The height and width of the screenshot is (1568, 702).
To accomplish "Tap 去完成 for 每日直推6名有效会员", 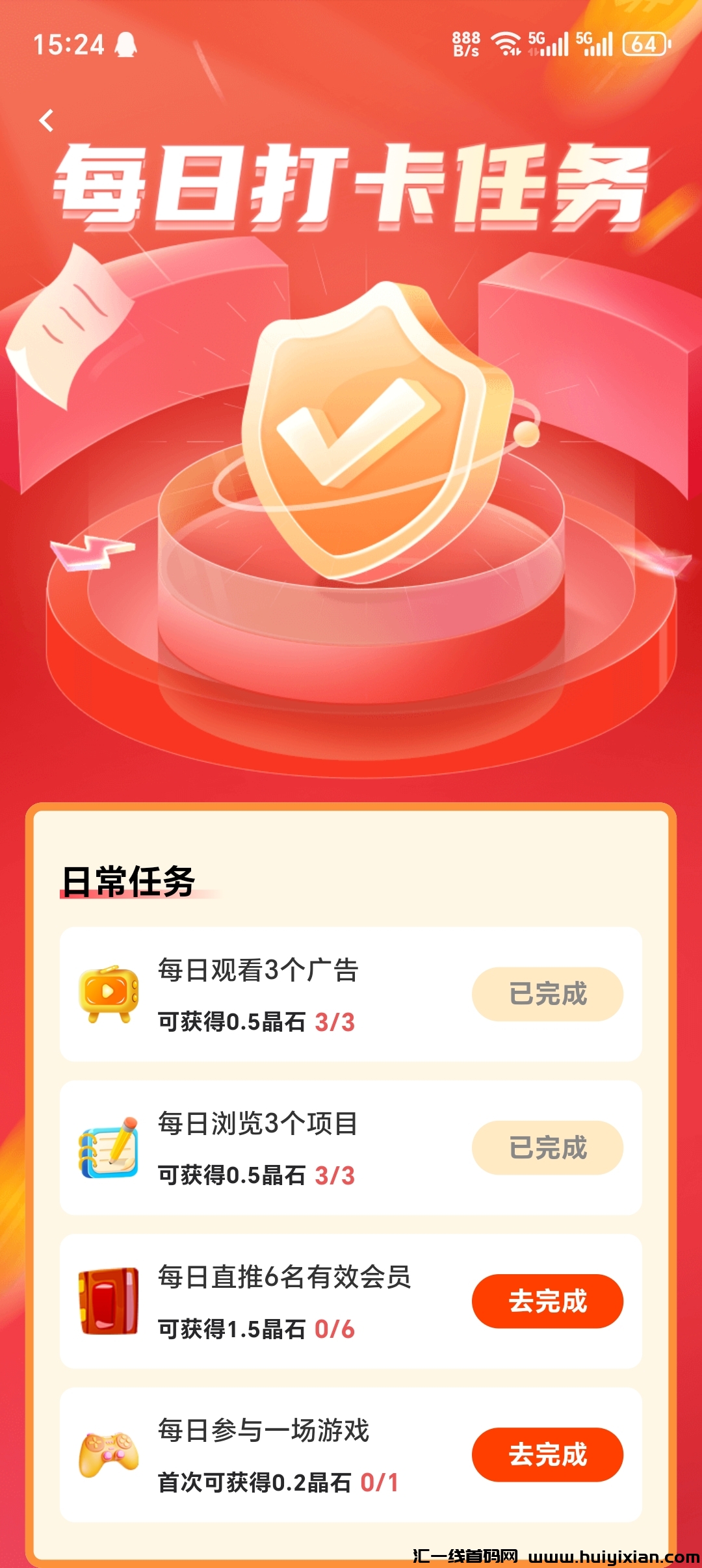I will pyautogui.click(x=547, y=1301).
